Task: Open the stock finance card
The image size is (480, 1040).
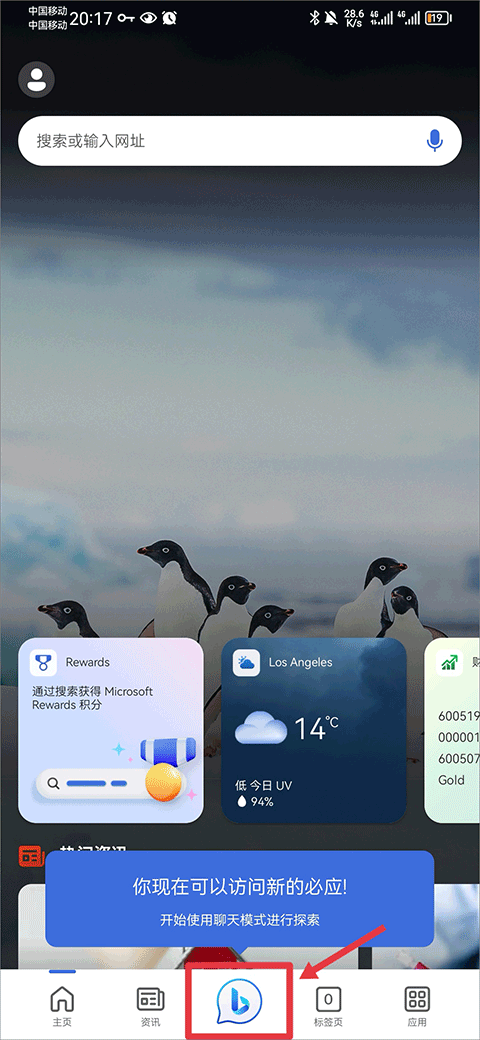Action: coord(452,730)
